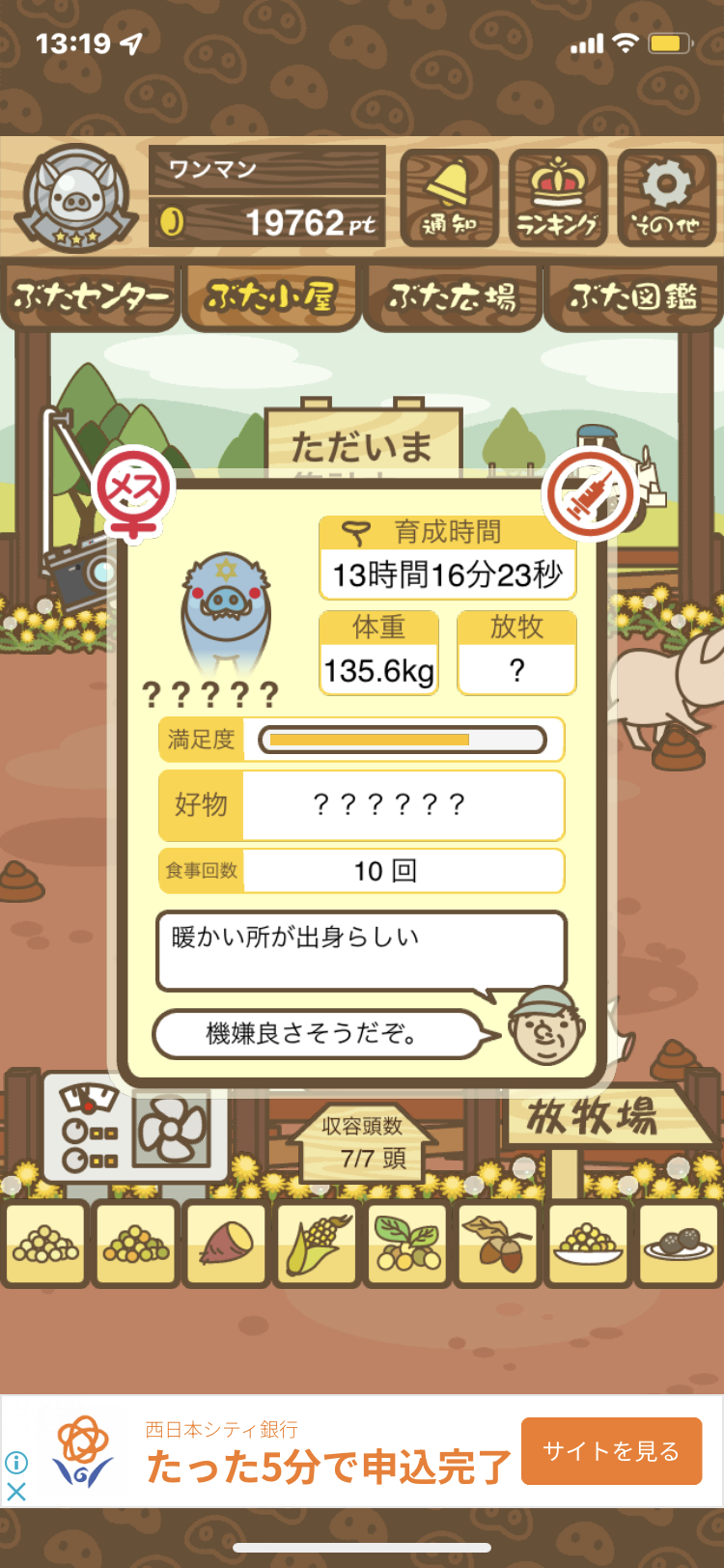This screenshot has width=724, height=1568.
Task: Open the 通知 notifications bell
Action: (449, 198)
